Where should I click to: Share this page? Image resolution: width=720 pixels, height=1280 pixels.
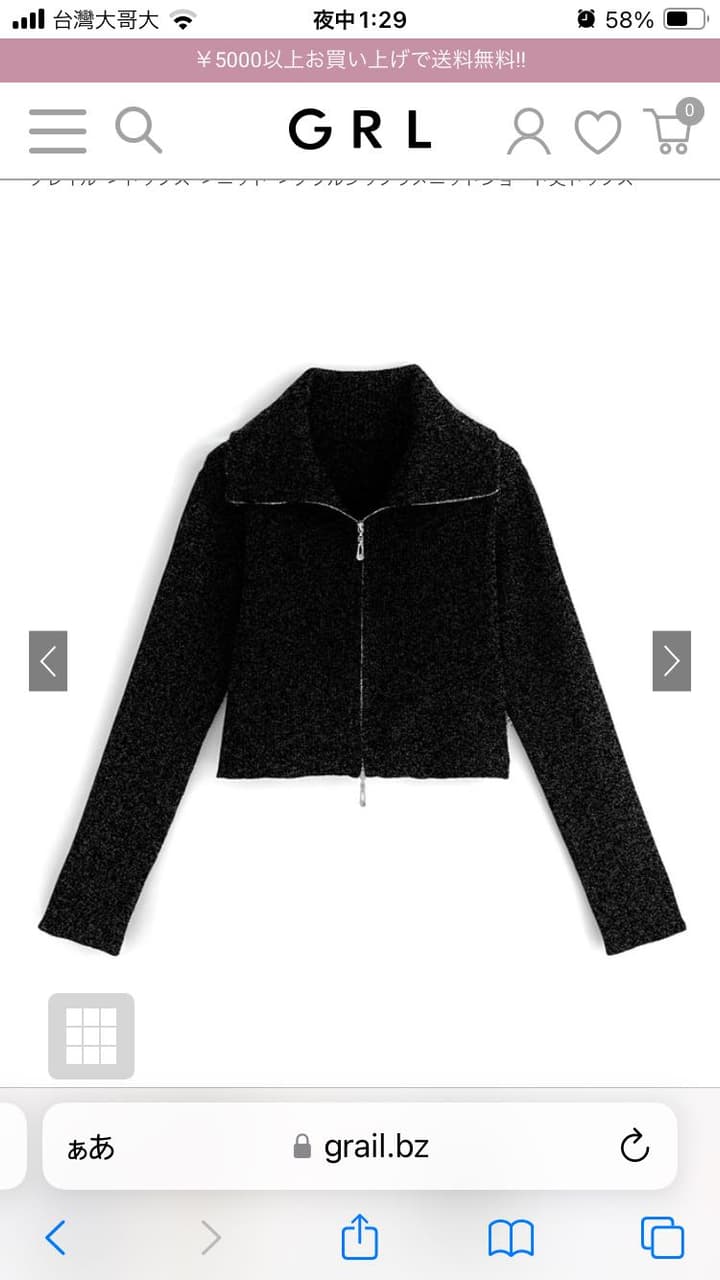pyautogui.click(x=360, y=1238)
